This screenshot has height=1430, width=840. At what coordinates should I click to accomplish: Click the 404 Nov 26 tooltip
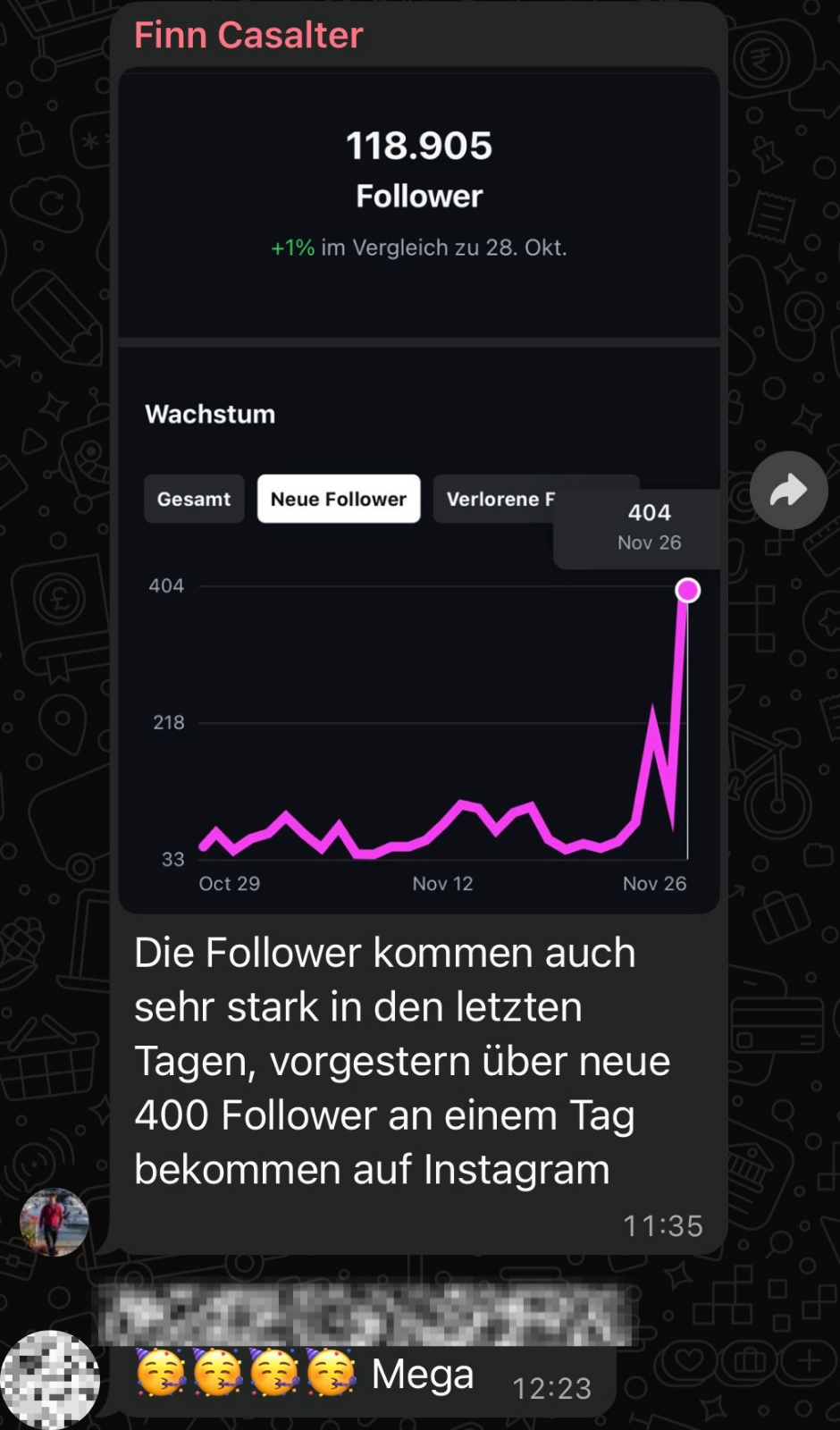point(647,527)
